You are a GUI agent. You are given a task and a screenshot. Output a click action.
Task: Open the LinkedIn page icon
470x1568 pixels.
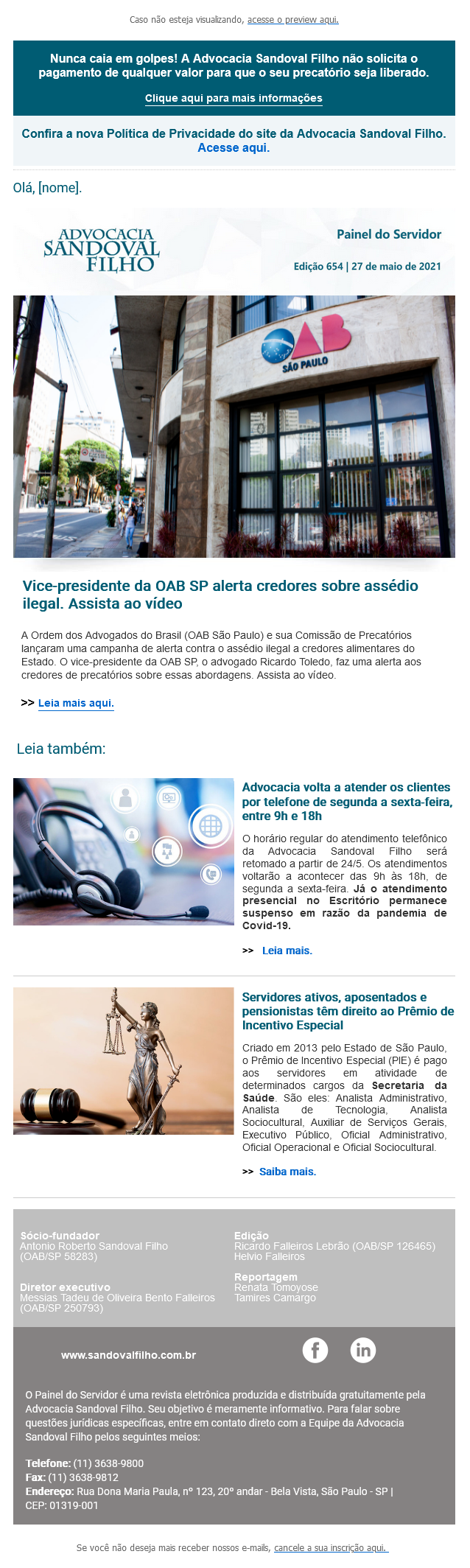[363, 1350]
